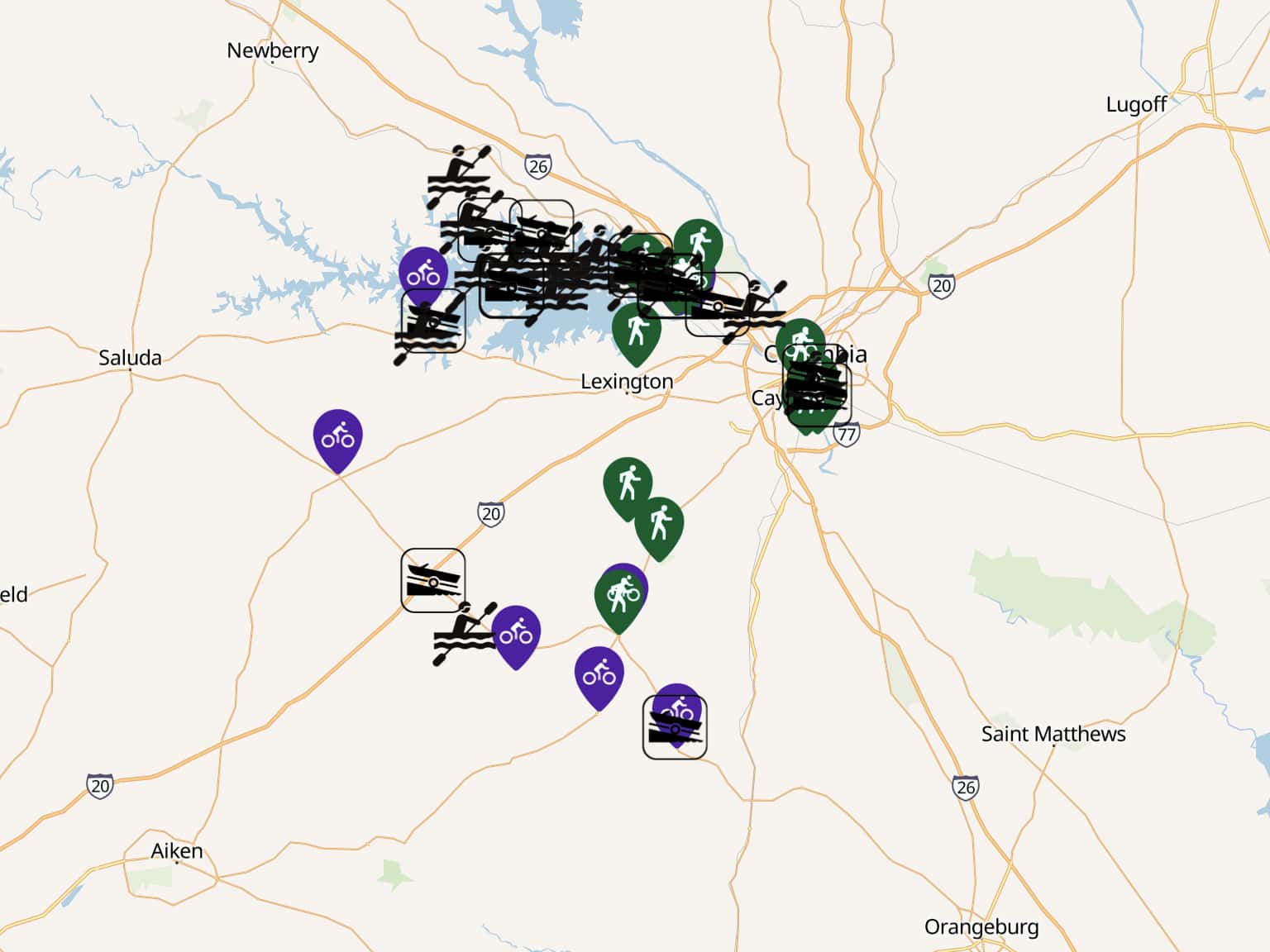Select the purple bike pin next to the southern kayak
This screenshot has height=952, width=1270.
pos(515,633)
